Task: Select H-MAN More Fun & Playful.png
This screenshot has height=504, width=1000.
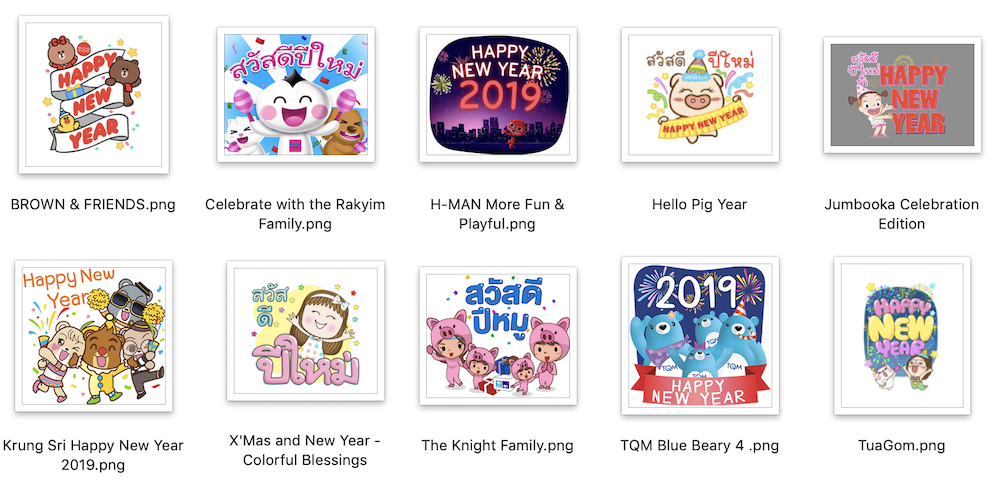Action: coord(497,95)
